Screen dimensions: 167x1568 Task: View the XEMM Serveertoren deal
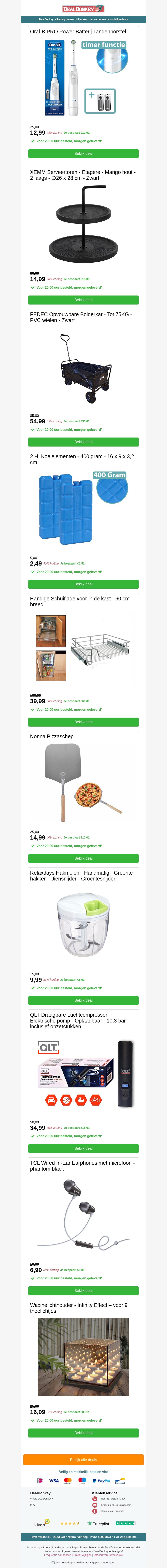pyautogui.click(x=83, y=300)
